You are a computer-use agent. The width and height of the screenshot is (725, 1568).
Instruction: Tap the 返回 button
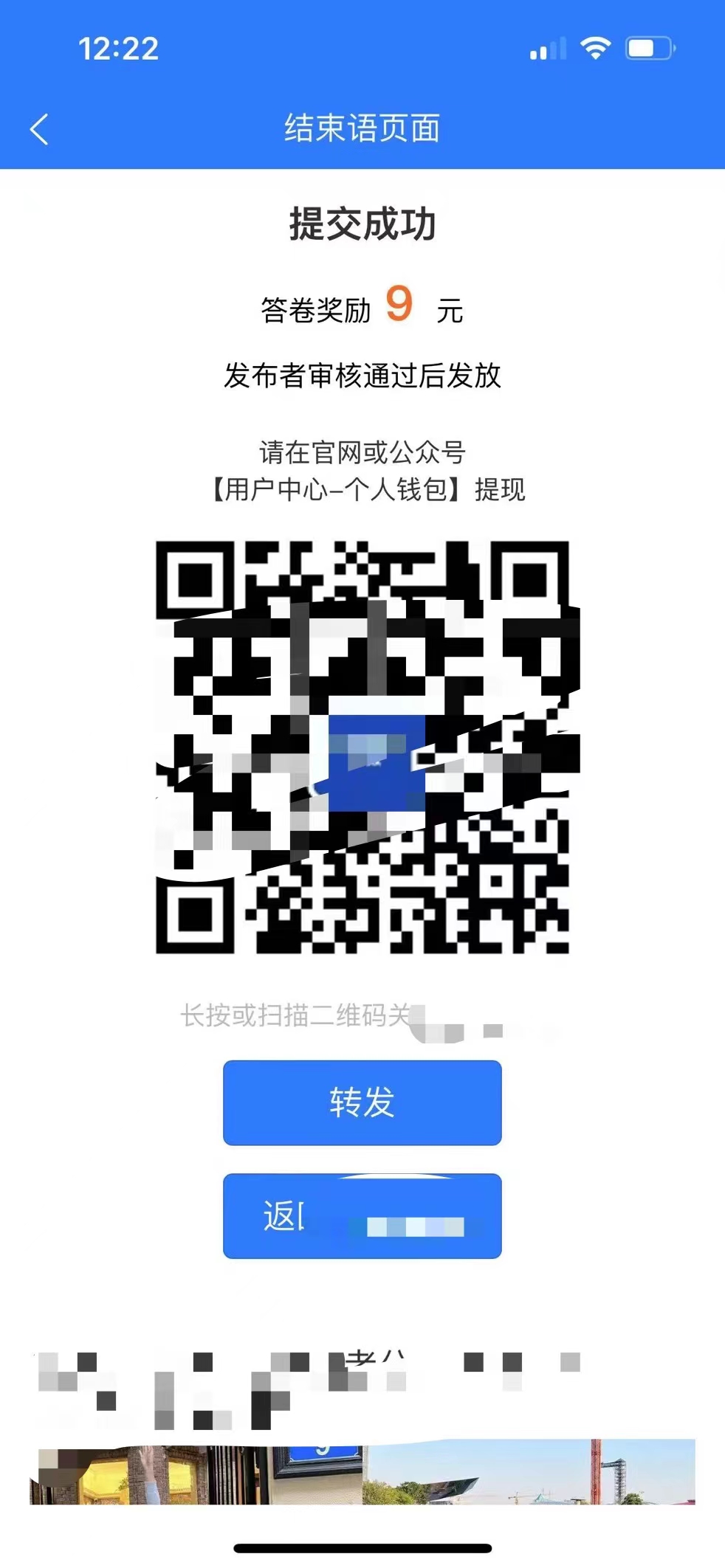point(362,1215)
